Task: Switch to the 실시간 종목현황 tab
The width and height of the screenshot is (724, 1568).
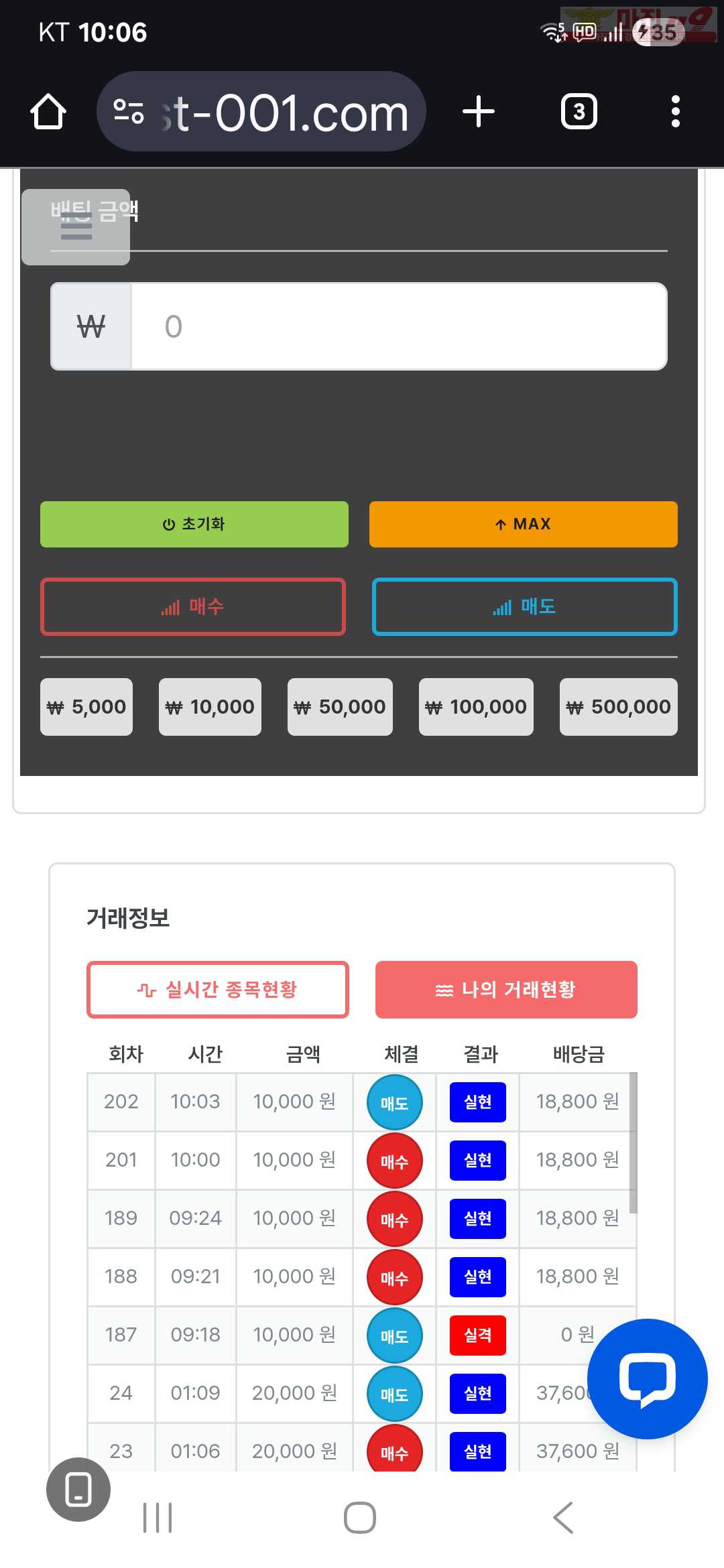Action: tap(218, 990)
